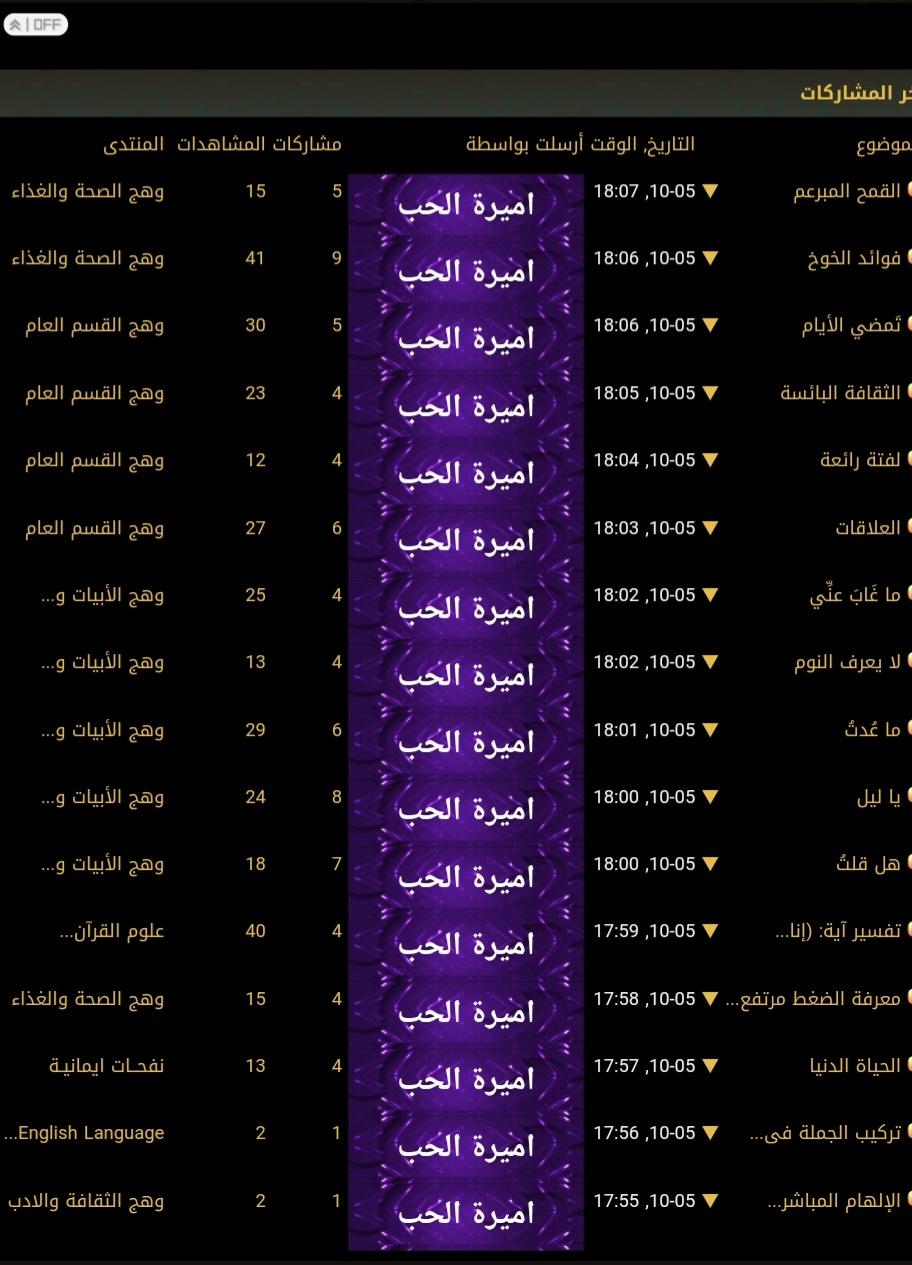Jump to last post arrow for فوائد الخوخ
The height and width of the screenshot is (1265, 912).
(x=710, y=258)
